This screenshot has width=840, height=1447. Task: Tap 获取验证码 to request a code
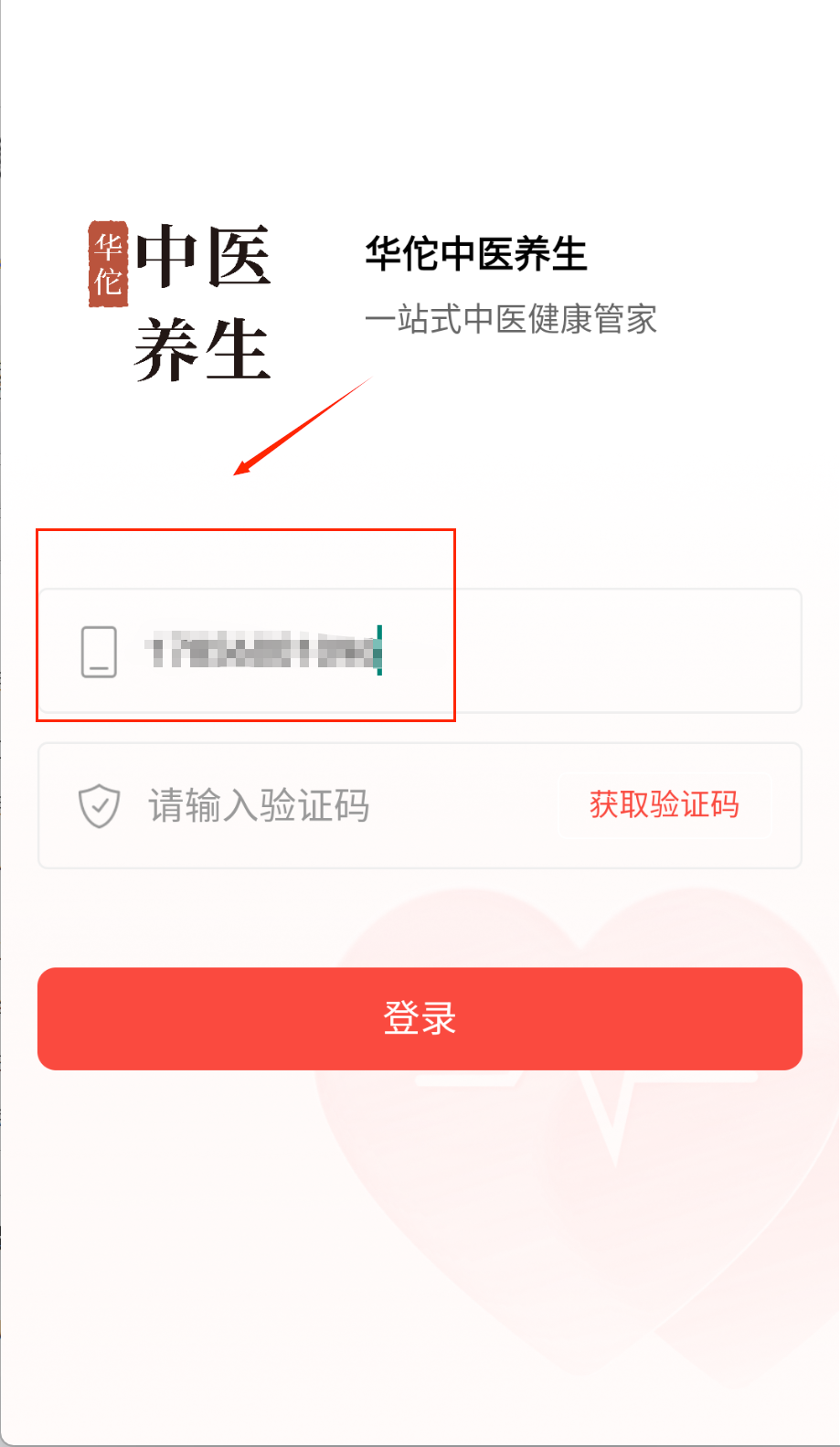(665, 805)
